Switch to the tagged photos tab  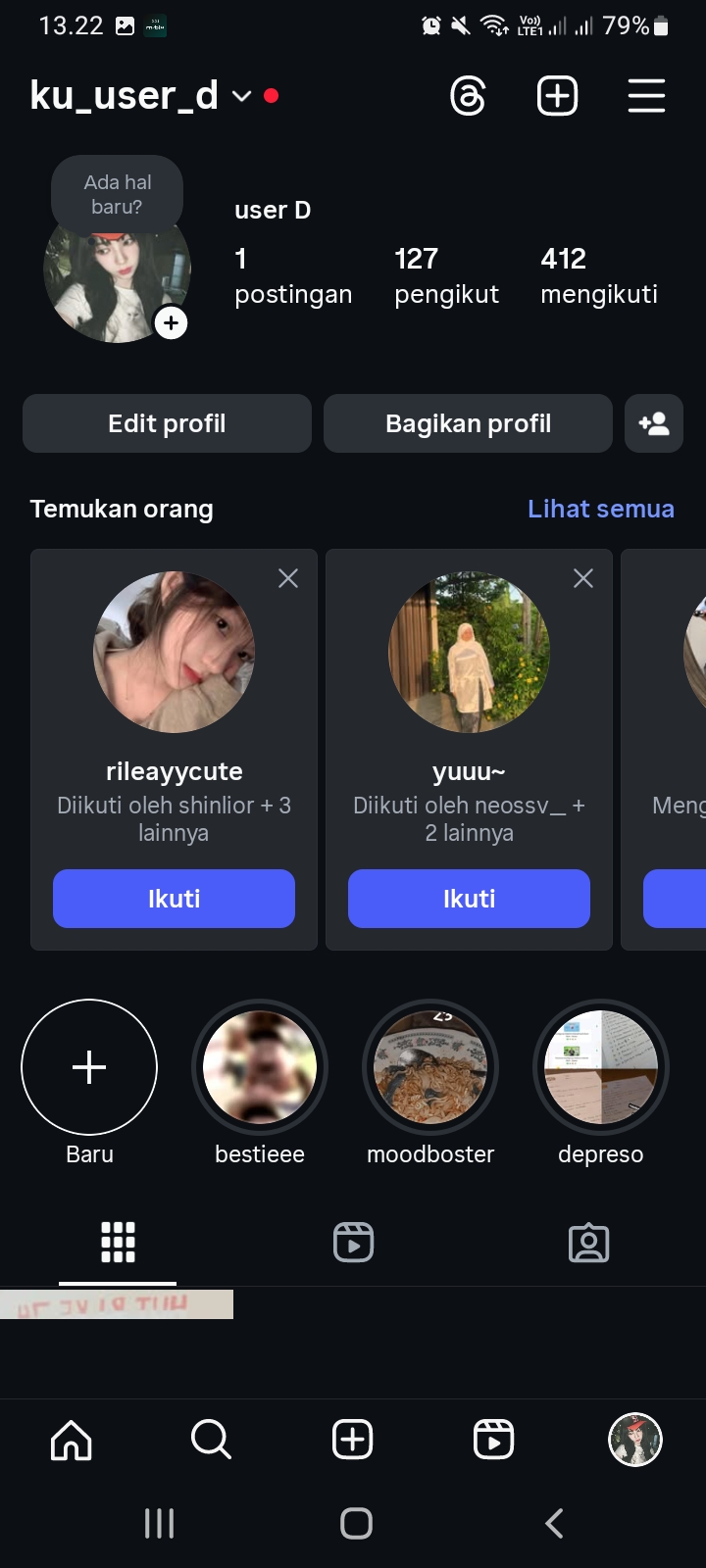588,1243
